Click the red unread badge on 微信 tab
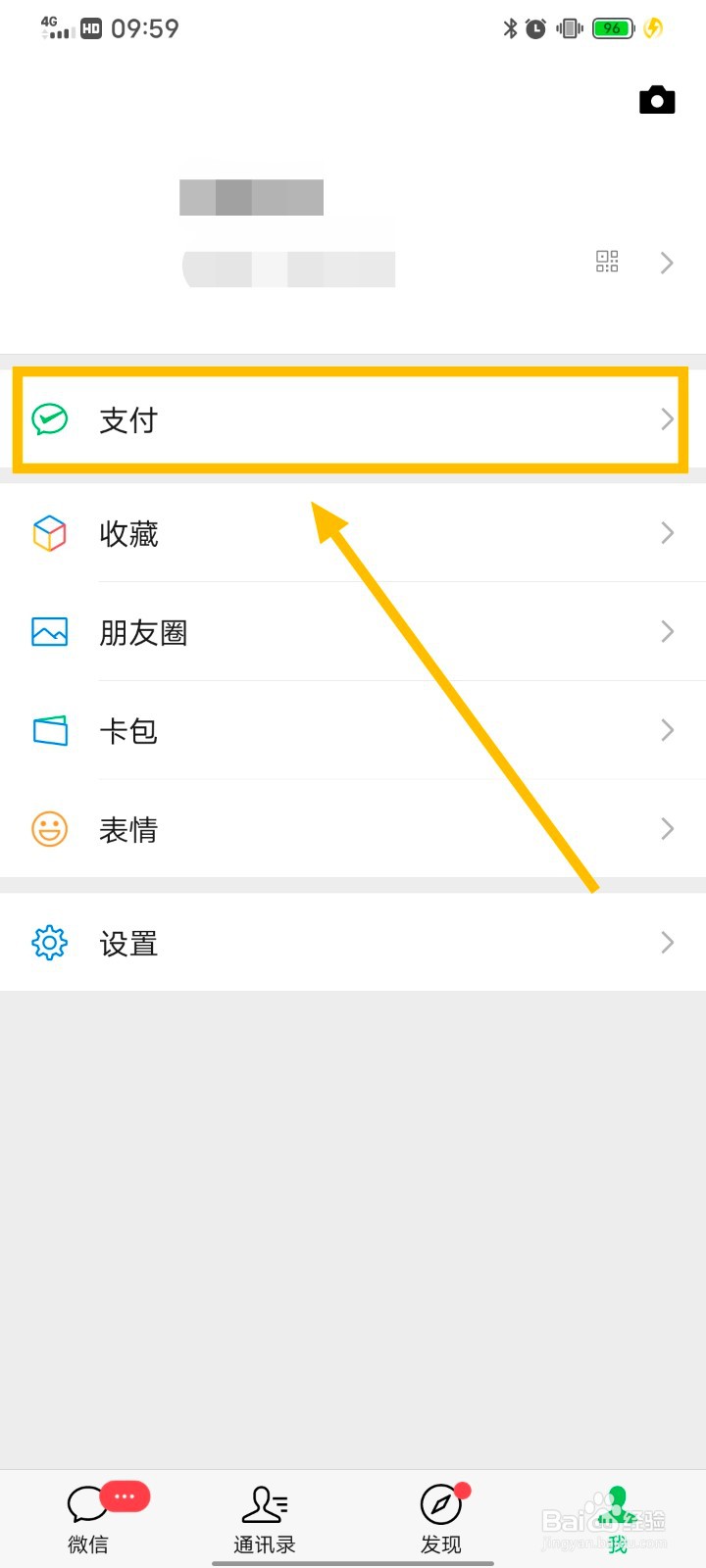The height and width of the screenshot is (1568, 706). (x=125, y=1495)
